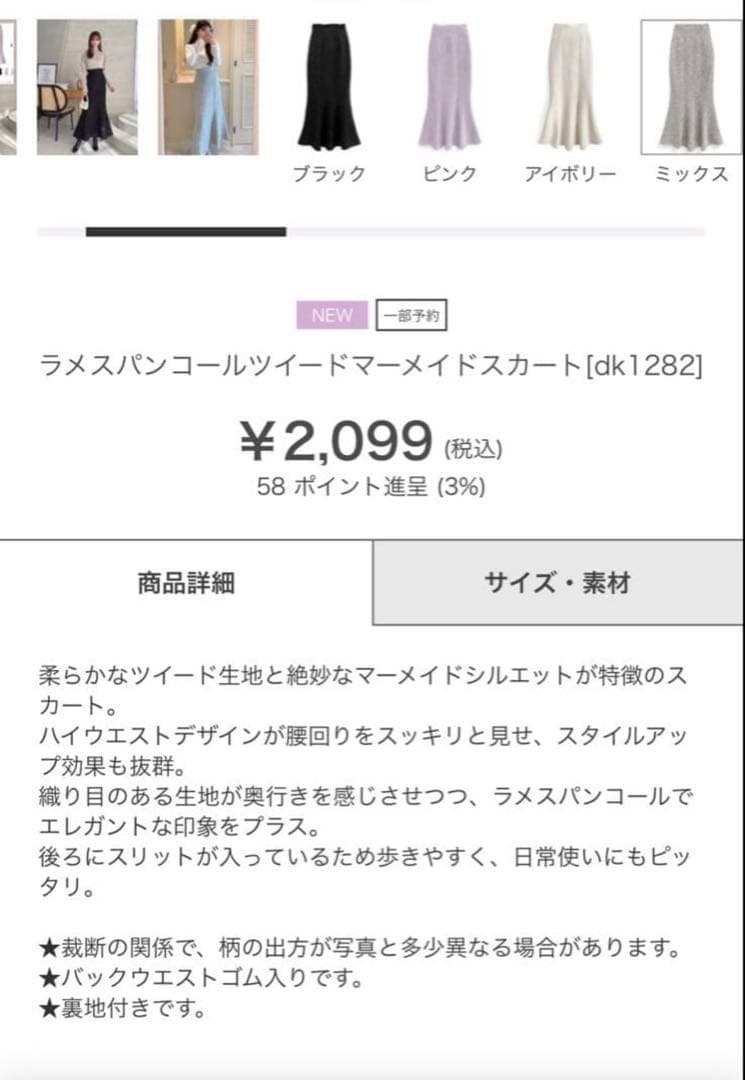The image size is (745, 1080).
Task: Switch to the サイズ・素材 tab
Action: tap(558, 583)
